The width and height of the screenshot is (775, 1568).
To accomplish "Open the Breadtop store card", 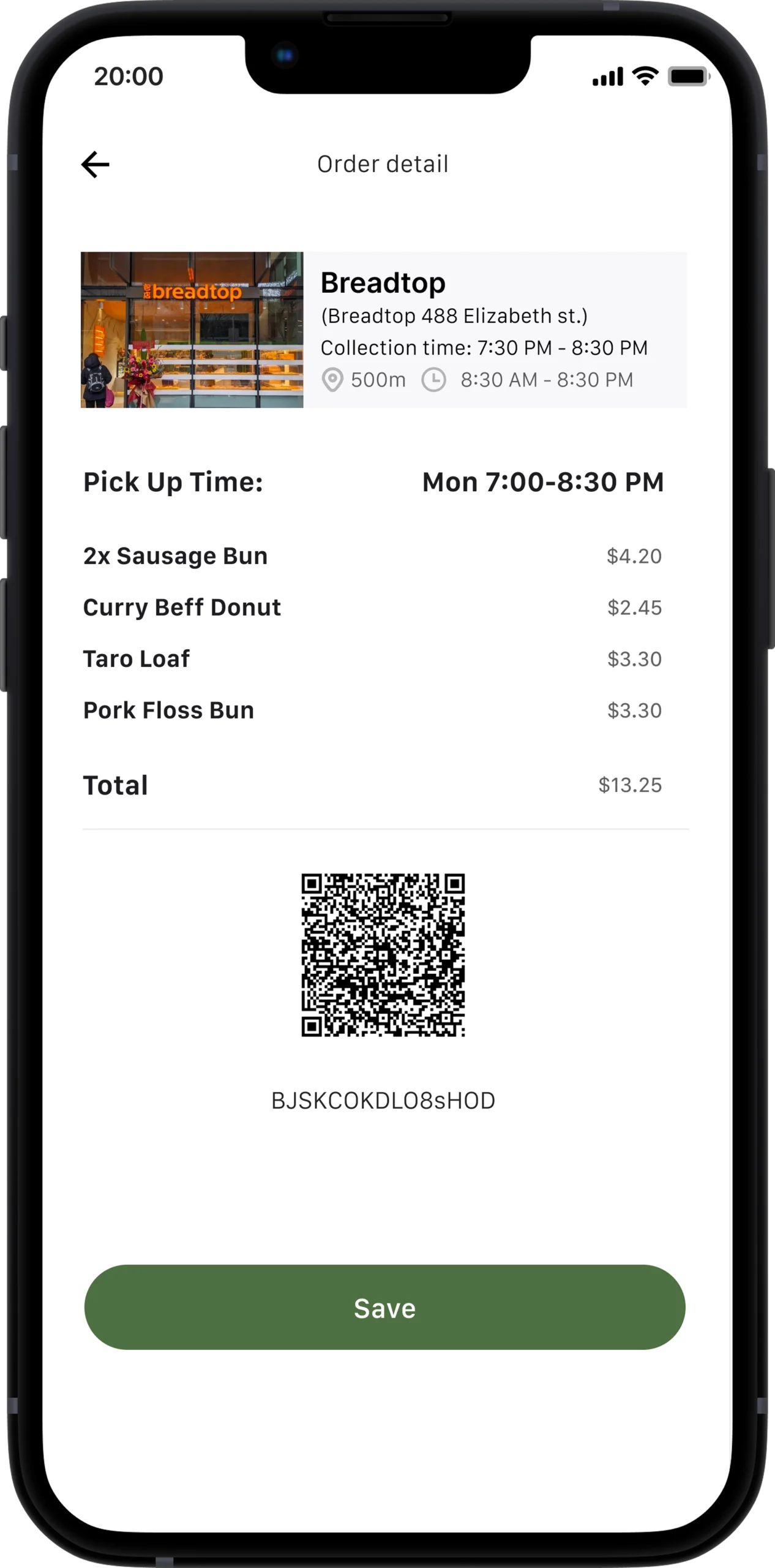I will pyautogui.click(x=383, y=330).
